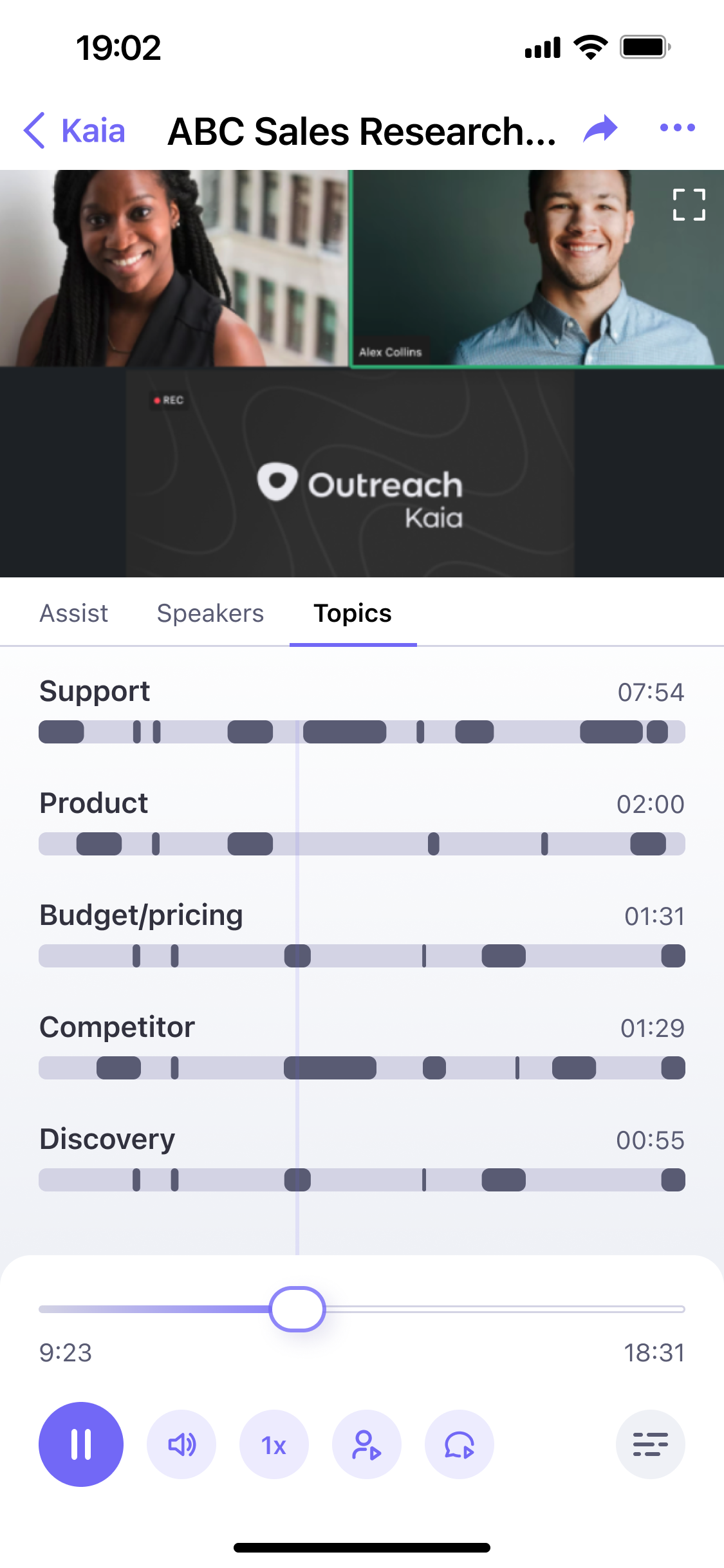The width and height of the screenshot is (724, 1568).
Task: Open the playback settings sliders button
Action: [650, 1444]
